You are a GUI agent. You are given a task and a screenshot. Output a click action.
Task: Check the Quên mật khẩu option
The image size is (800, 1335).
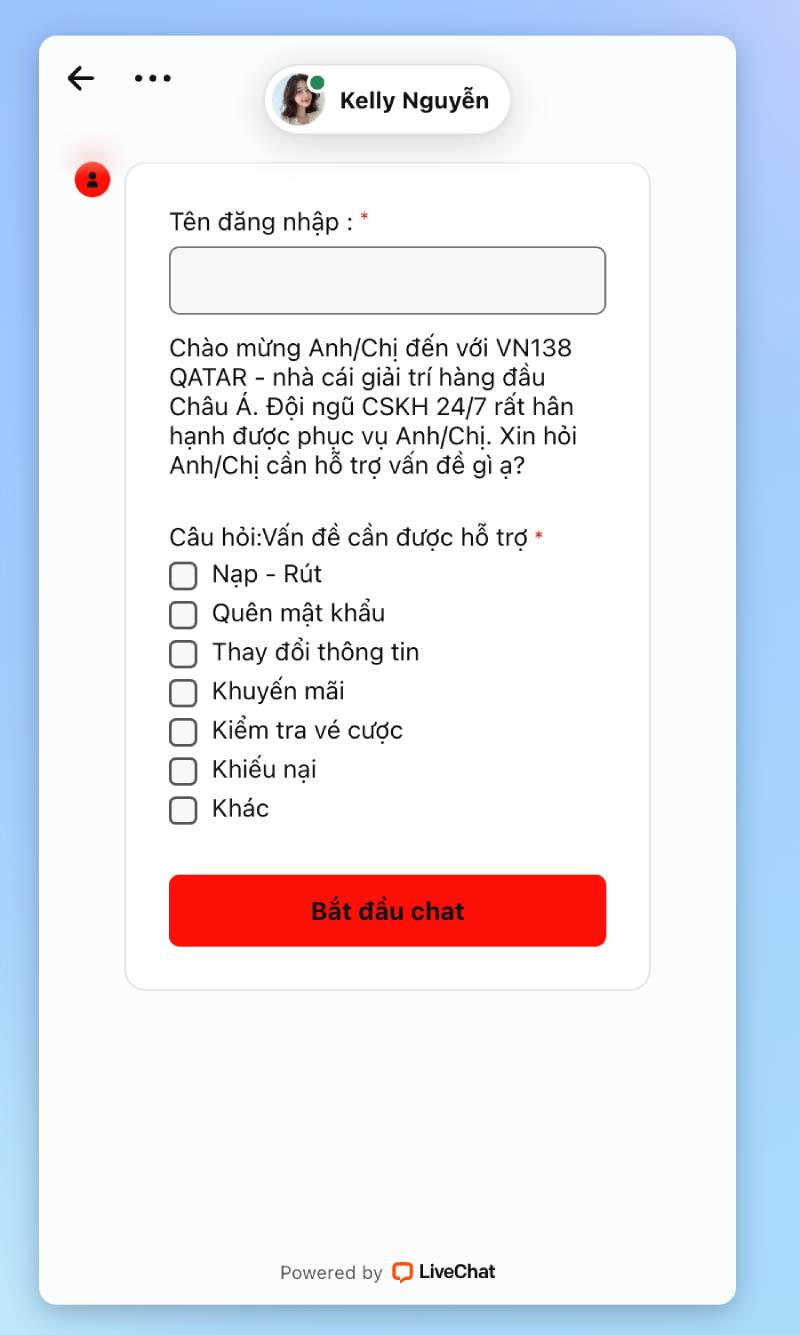183,614
